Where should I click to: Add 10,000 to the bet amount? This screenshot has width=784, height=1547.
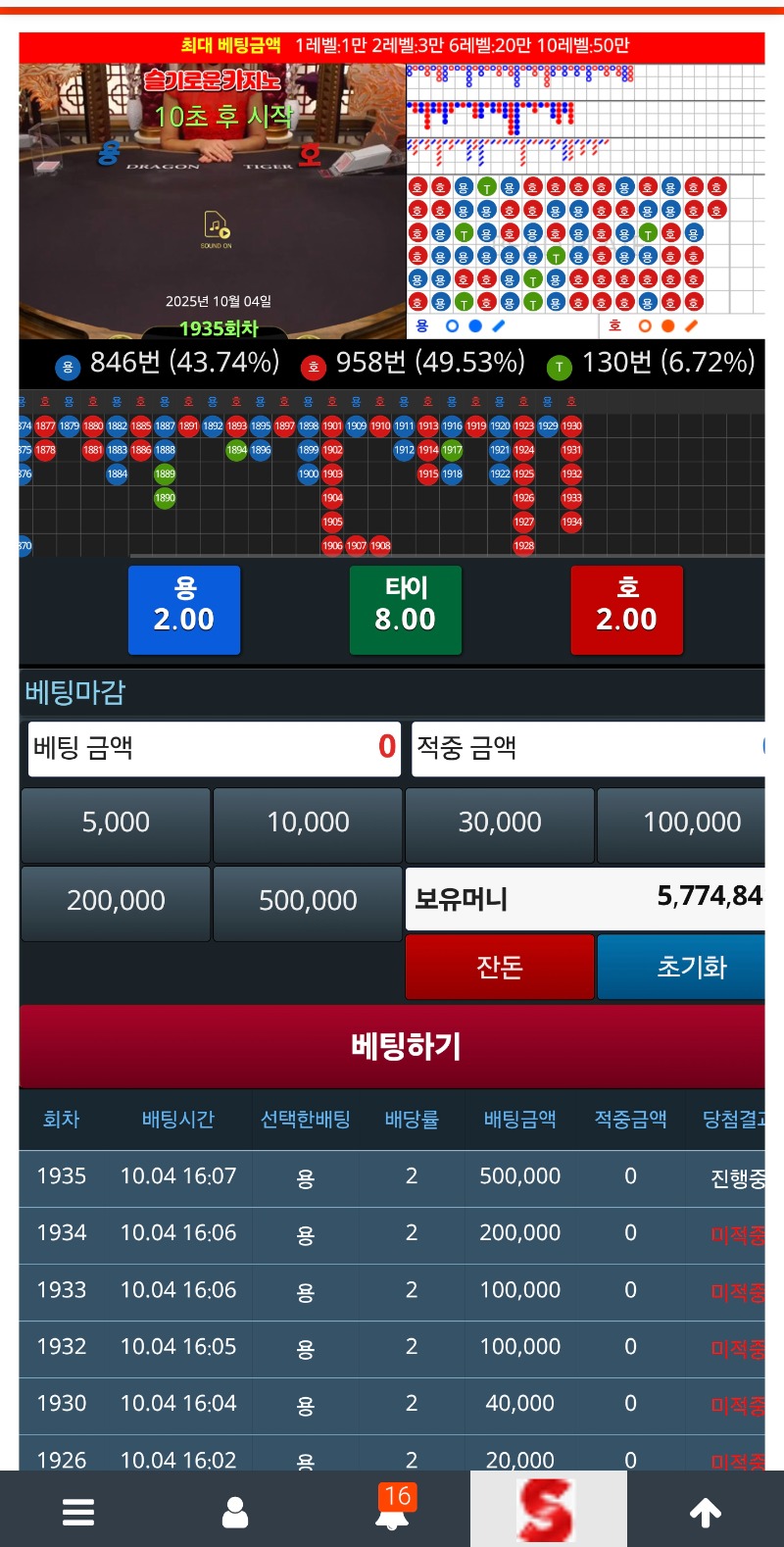pos(308,823)
